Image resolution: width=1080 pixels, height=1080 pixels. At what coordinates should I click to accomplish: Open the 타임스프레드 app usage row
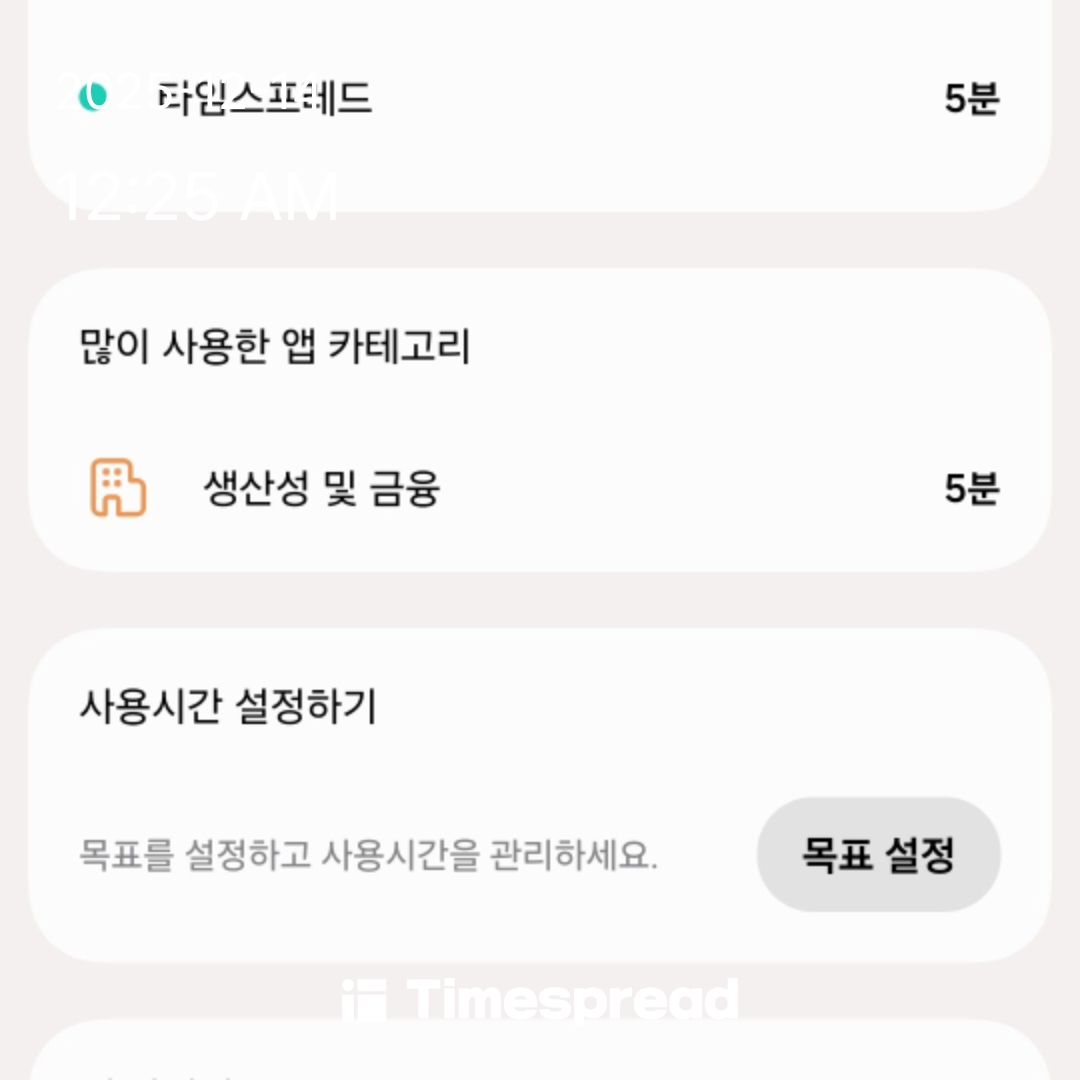pyautogui.click(x=540, y=98)
